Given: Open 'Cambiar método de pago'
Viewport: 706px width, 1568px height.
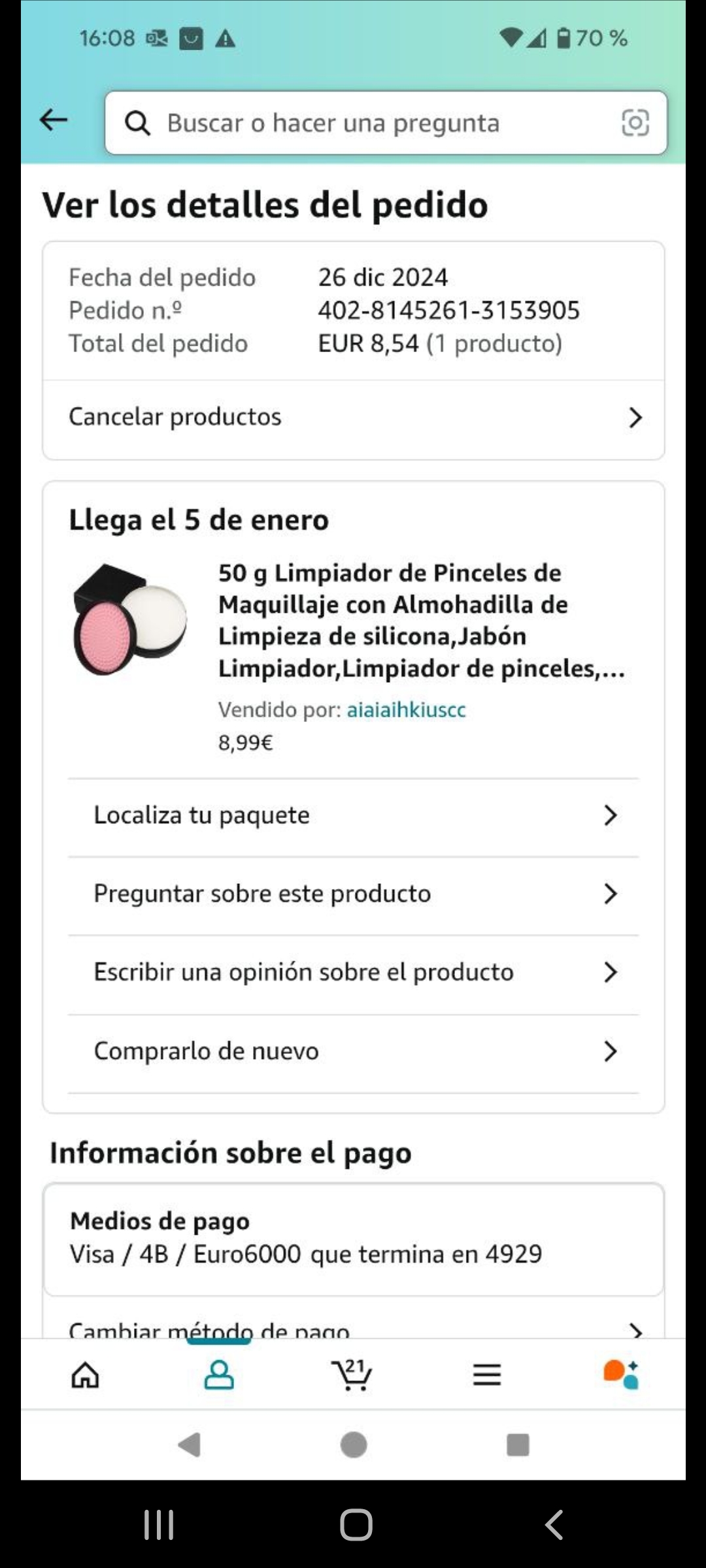Looking at the screenshot, I should [353, 1329].
